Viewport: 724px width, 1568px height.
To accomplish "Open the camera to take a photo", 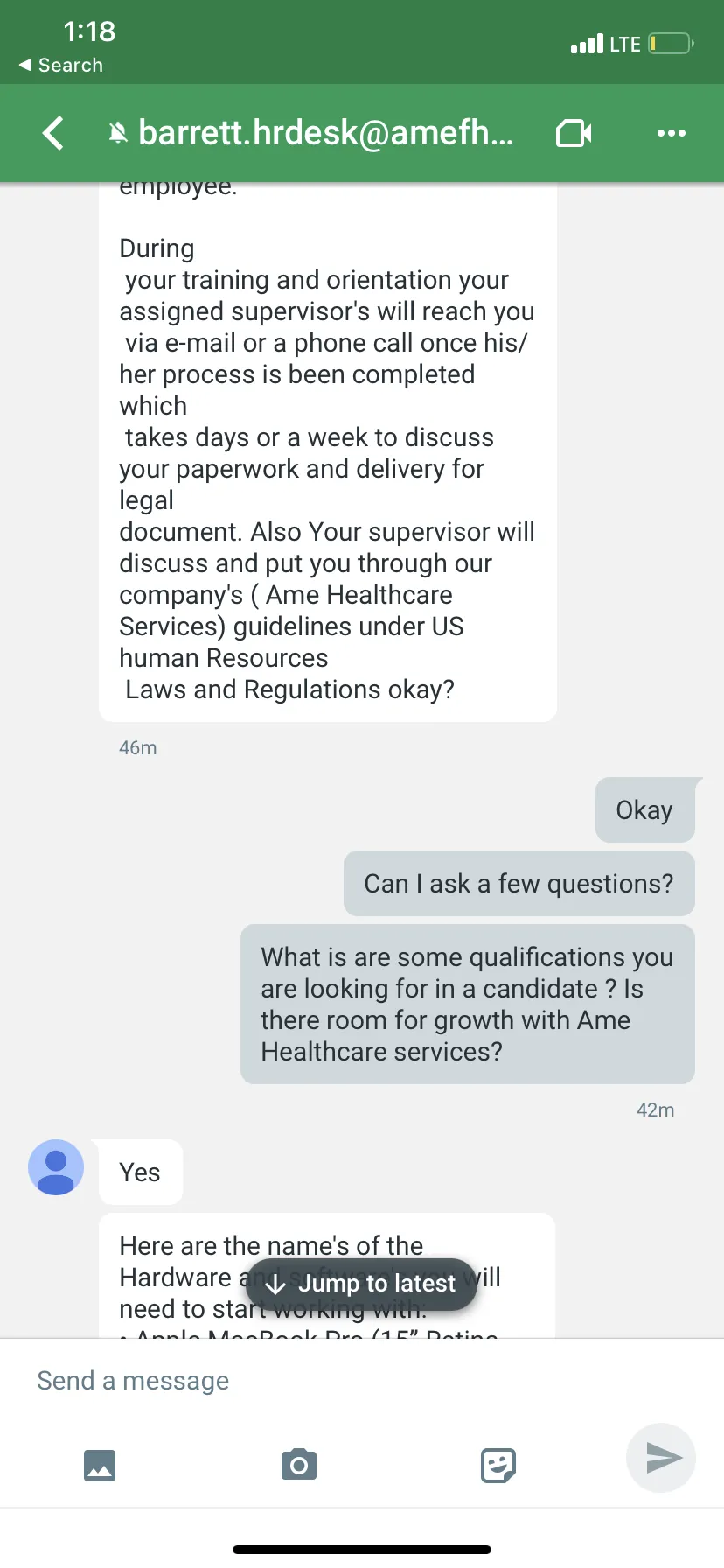I will click(x=299, y=1464).
